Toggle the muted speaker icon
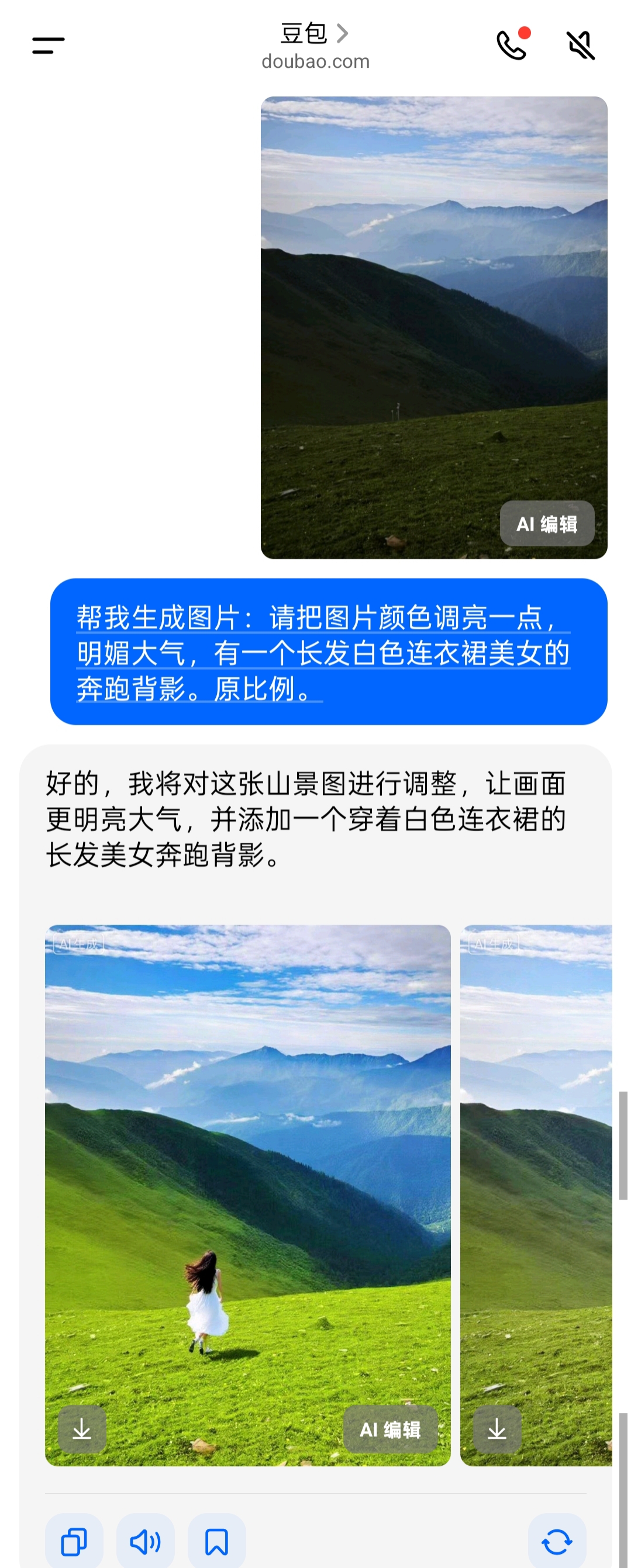Screen dimensions: 631x1568 [x=581, y=45]
